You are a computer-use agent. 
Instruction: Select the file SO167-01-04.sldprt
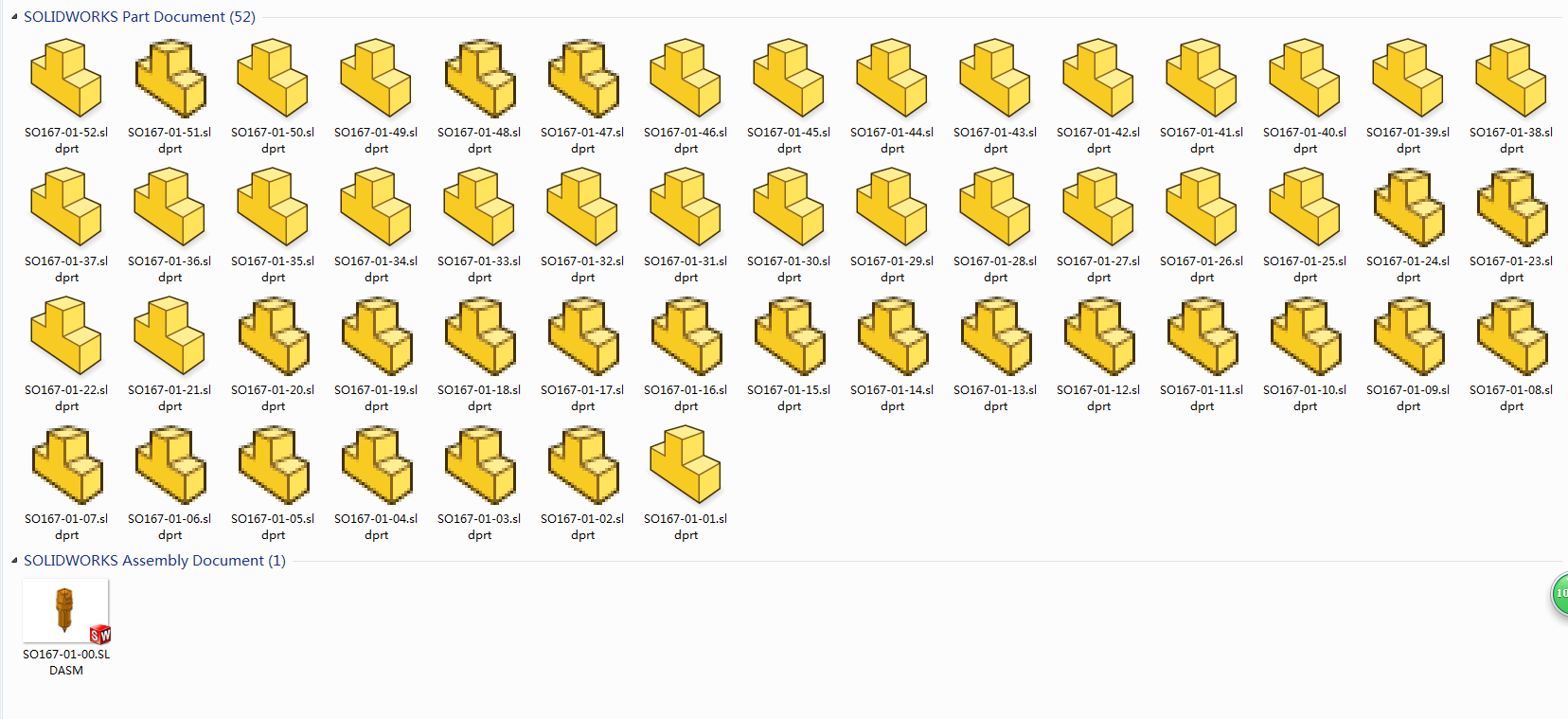[376, 465]
